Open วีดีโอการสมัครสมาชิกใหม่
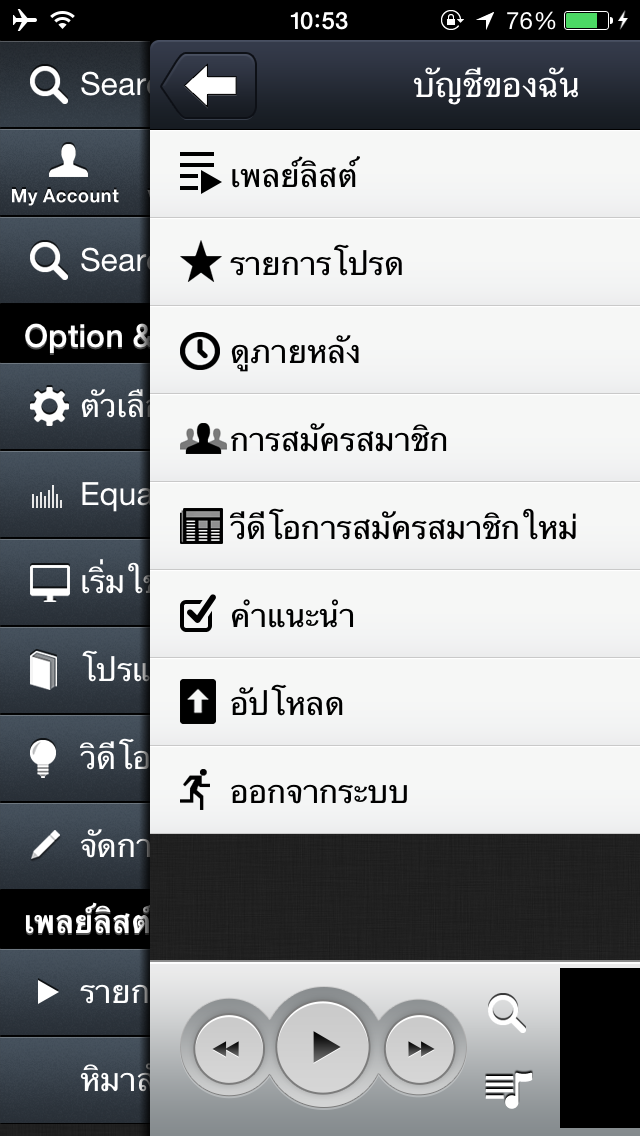 coord(395,526)
